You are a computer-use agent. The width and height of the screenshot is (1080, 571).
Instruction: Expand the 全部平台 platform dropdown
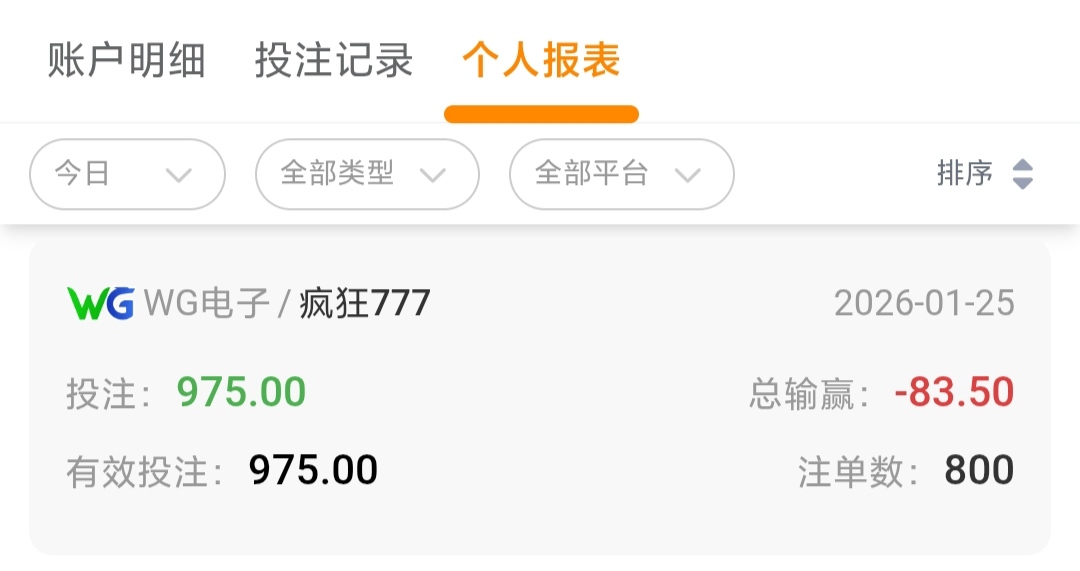tap(621, 174)
